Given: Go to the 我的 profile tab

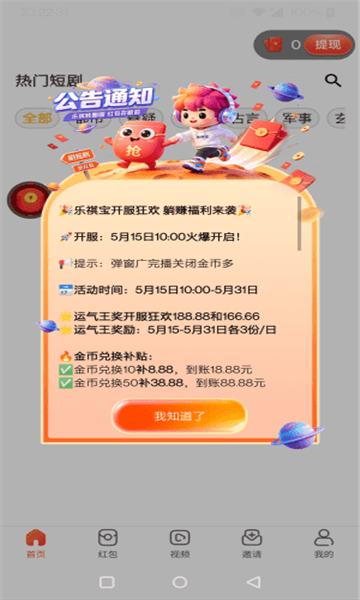Looking at the screenshot, I should (324, 543).
